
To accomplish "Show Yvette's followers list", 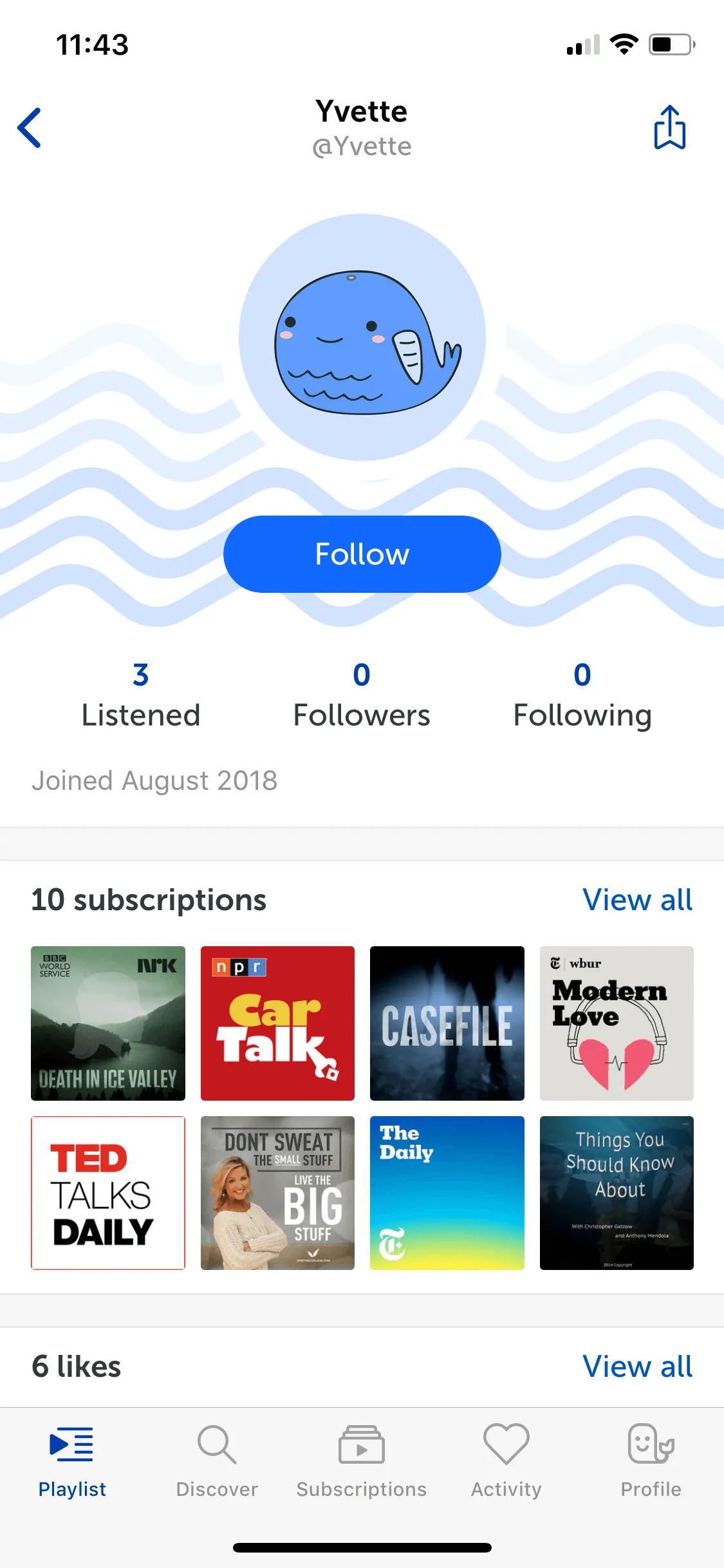I will pos(362,695).
